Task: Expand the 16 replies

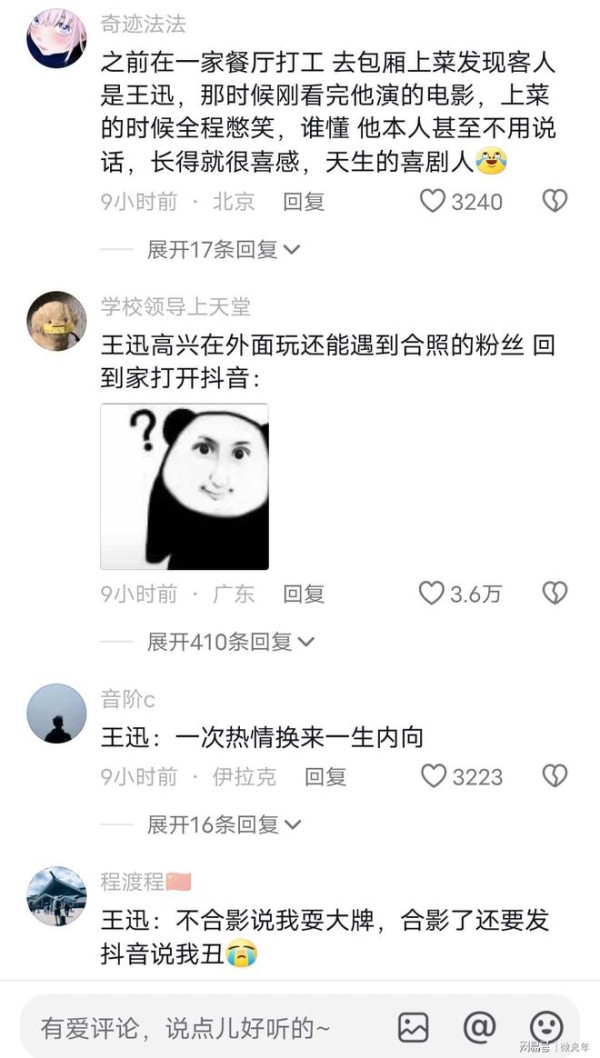Action: point(223,825)
